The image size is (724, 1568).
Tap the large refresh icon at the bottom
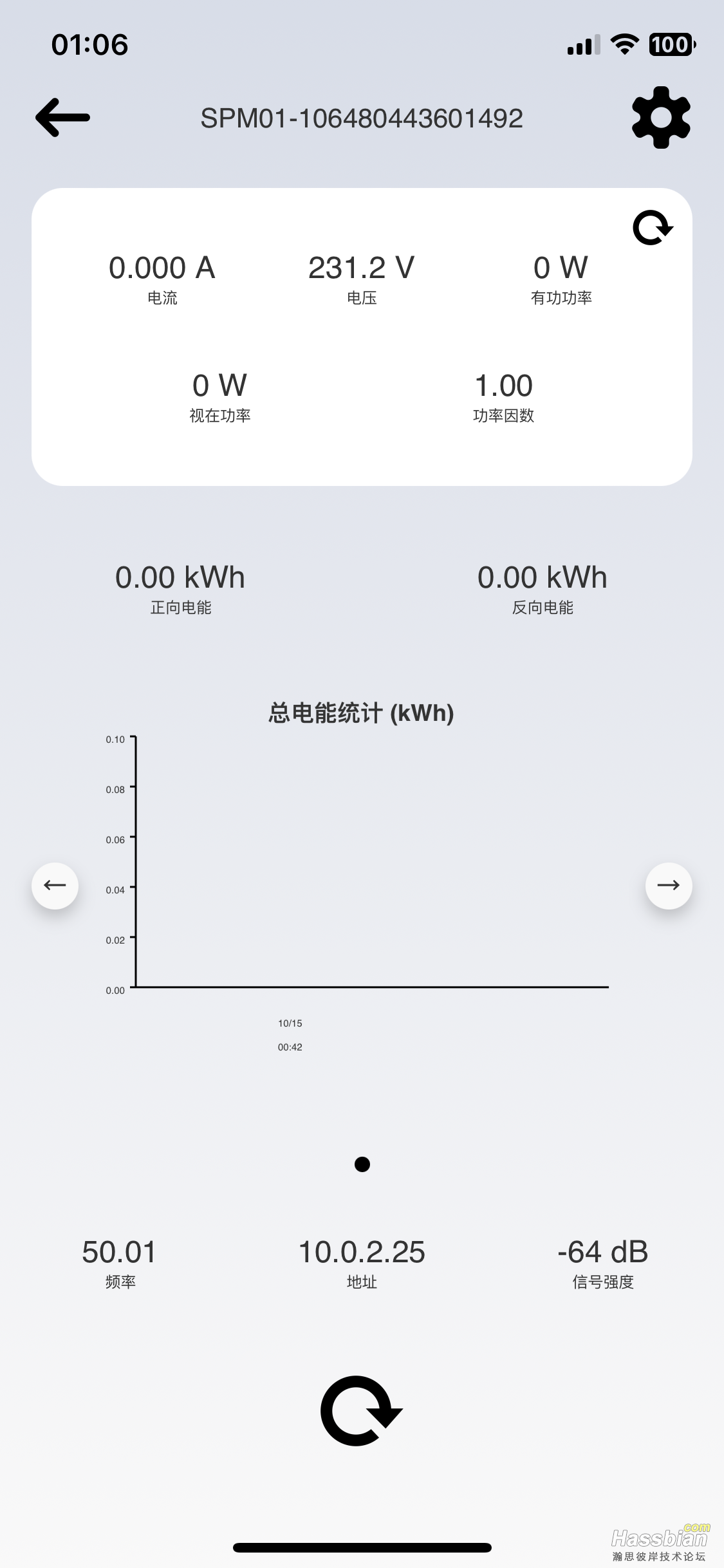[361, 1411]
